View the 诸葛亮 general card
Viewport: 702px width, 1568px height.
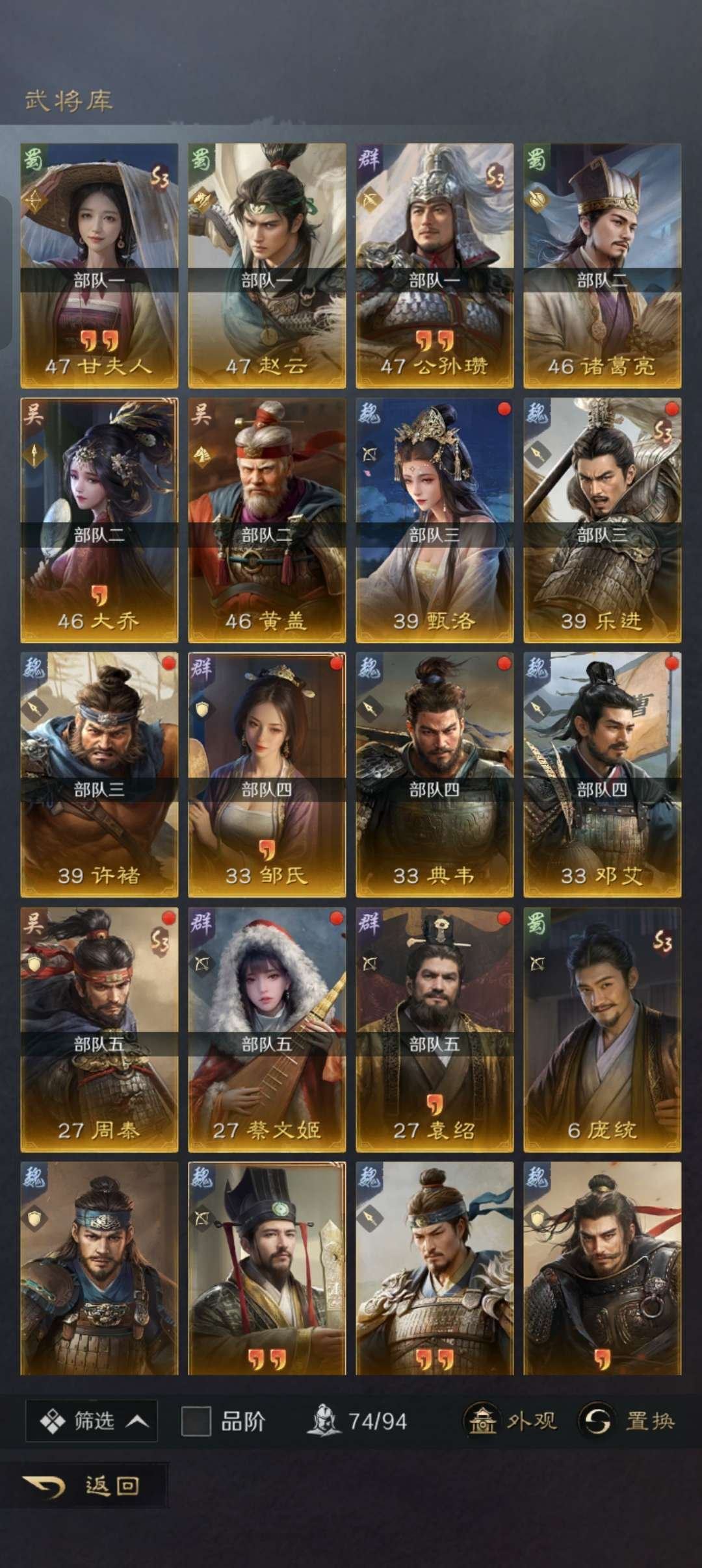(x=602, y=265)
